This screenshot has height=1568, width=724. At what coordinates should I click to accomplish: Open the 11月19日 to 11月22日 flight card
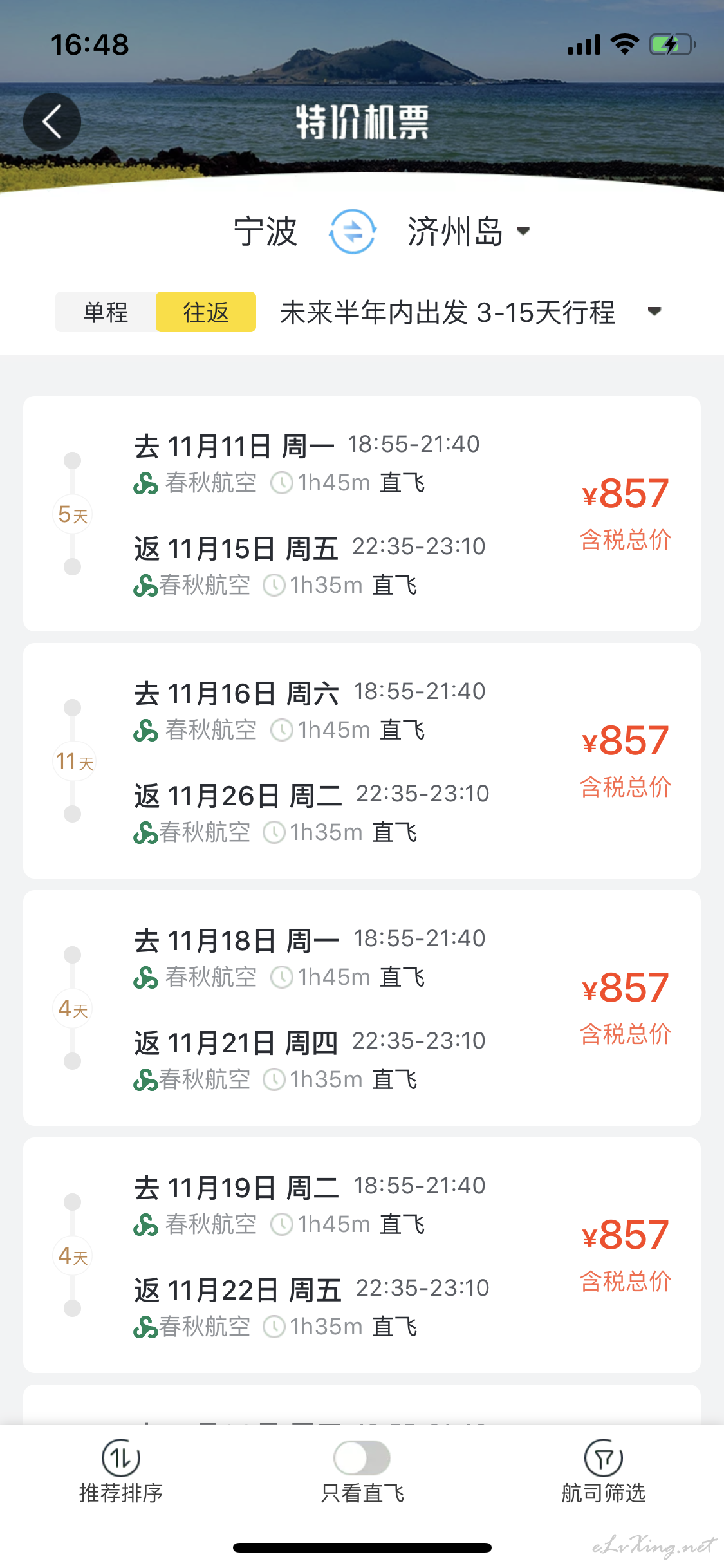[362, 1255]
